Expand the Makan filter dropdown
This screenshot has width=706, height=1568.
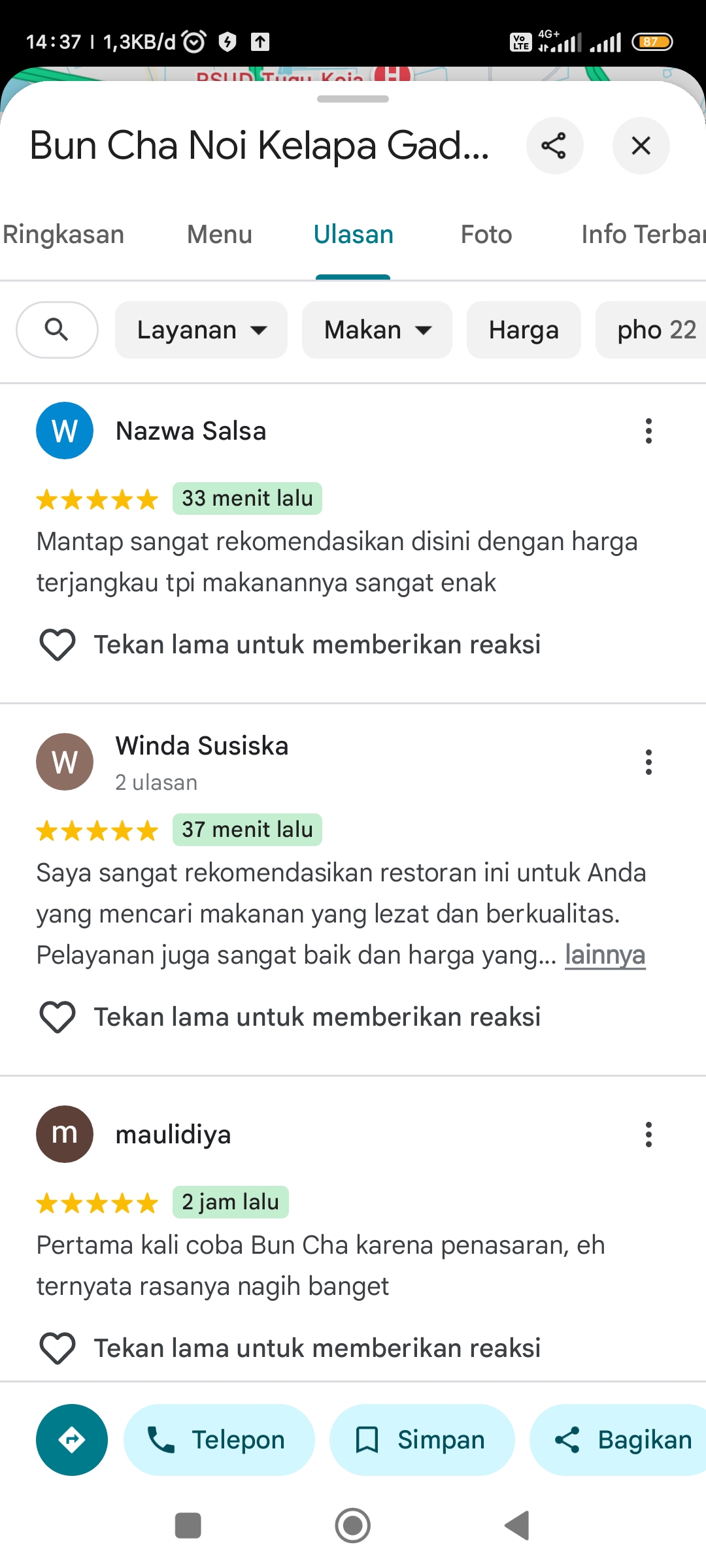pyautogui.click(x=377, y=330)
